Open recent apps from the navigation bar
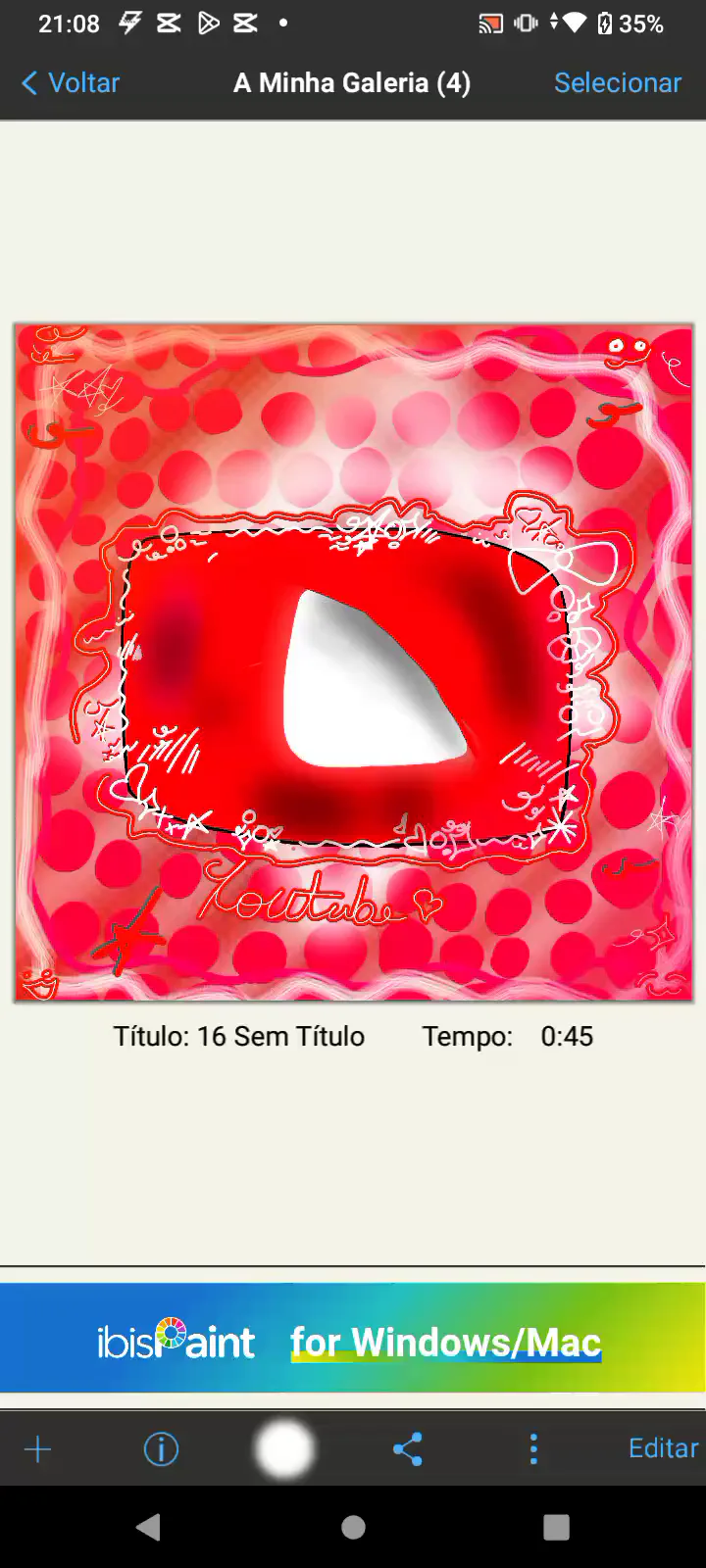The image size is (706, 1568). pos(556,1527)
